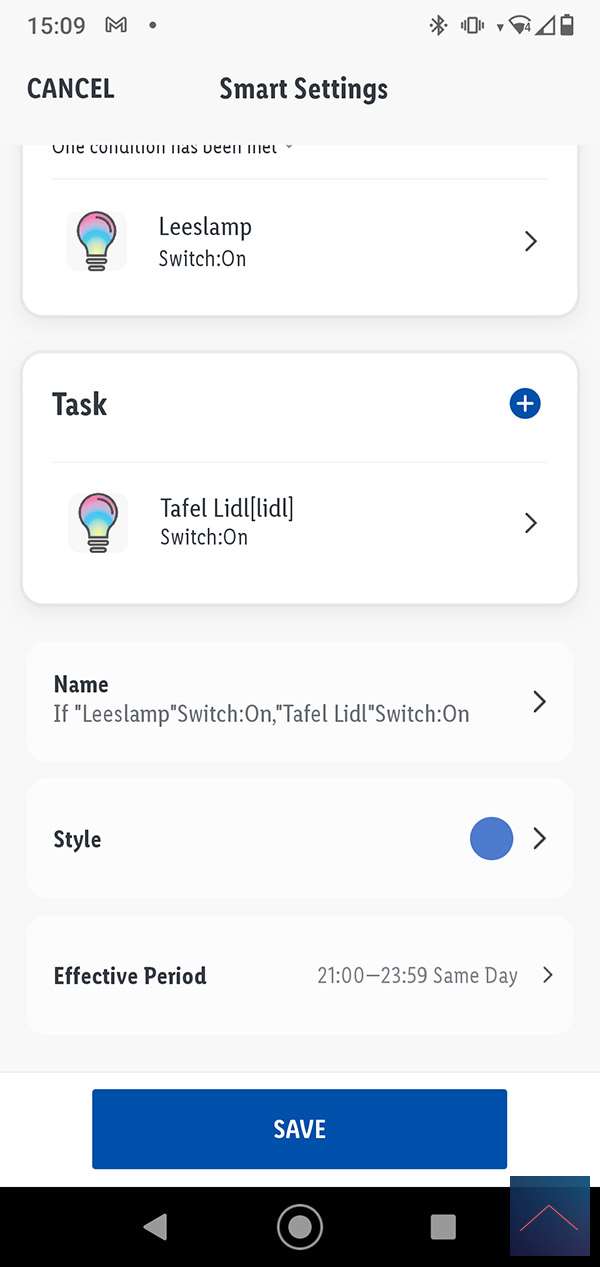Cancel the Smart Settings edit

(x=70, y=89)
